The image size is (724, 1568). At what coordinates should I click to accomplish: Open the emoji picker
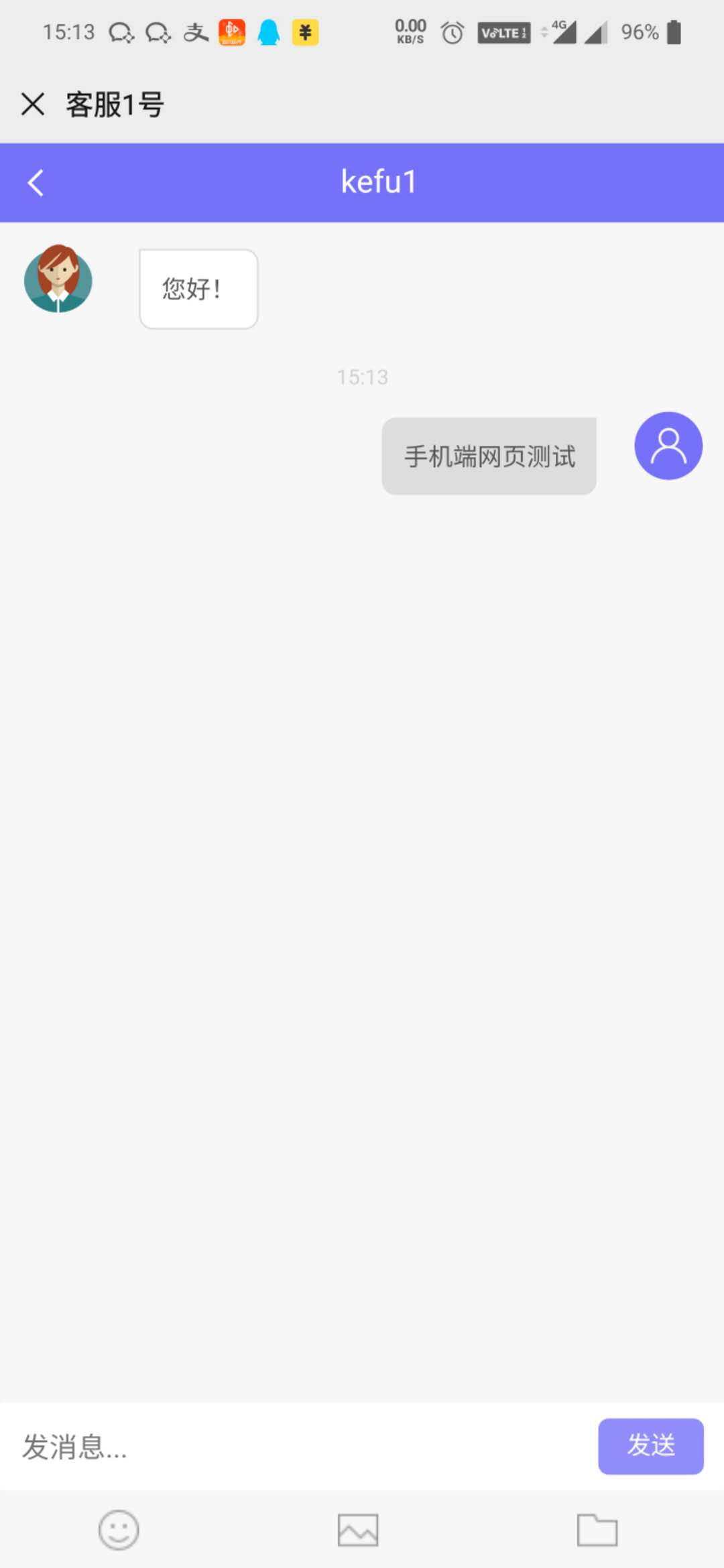pos(119,1530)
